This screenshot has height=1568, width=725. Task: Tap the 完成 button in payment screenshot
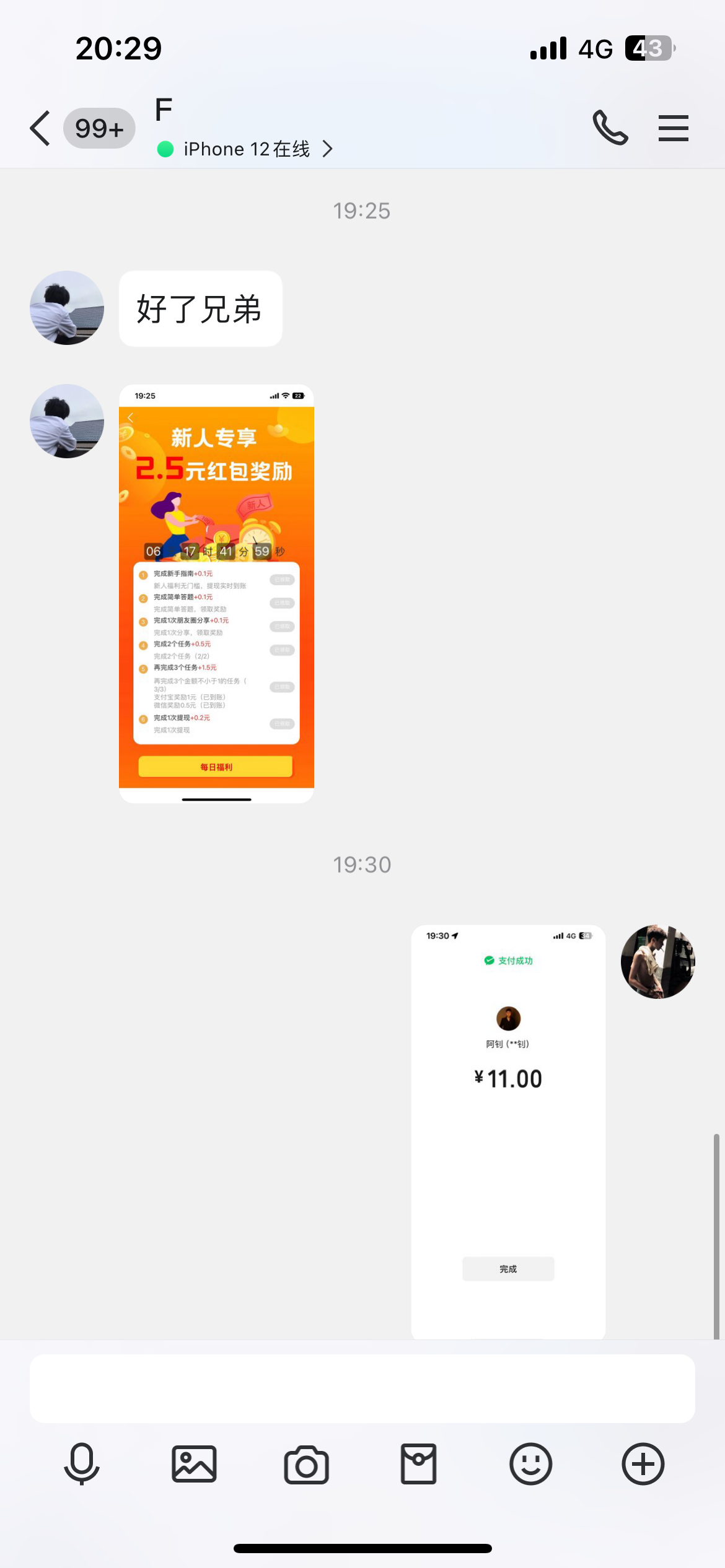507,1268
